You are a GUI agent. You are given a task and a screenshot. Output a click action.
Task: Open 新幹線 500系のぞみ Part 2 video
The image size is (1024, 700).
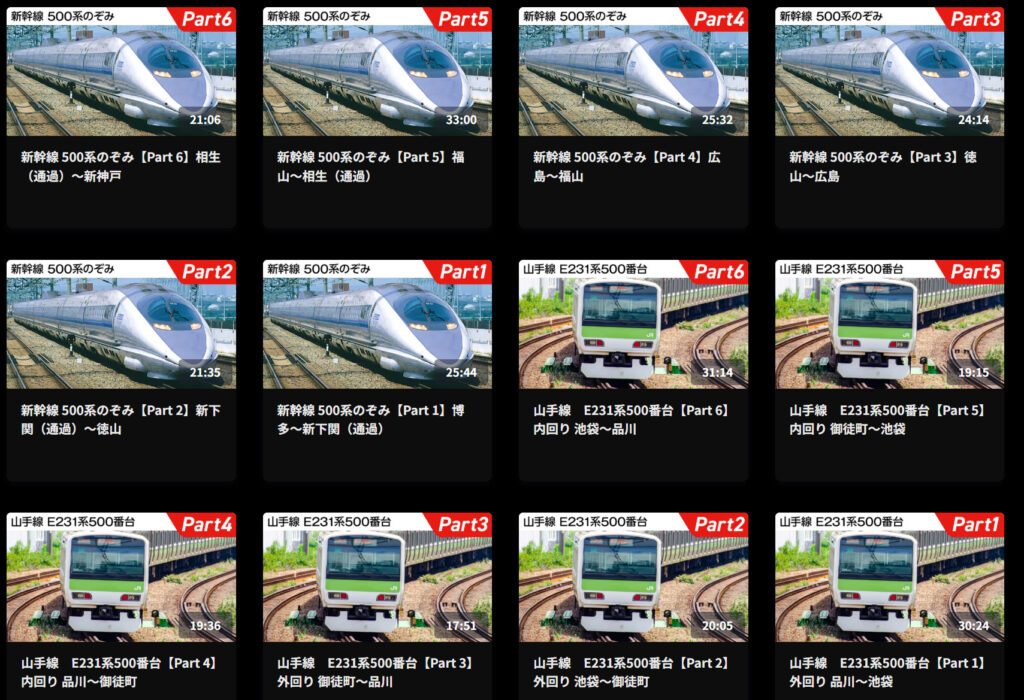(x=121, y=324)
